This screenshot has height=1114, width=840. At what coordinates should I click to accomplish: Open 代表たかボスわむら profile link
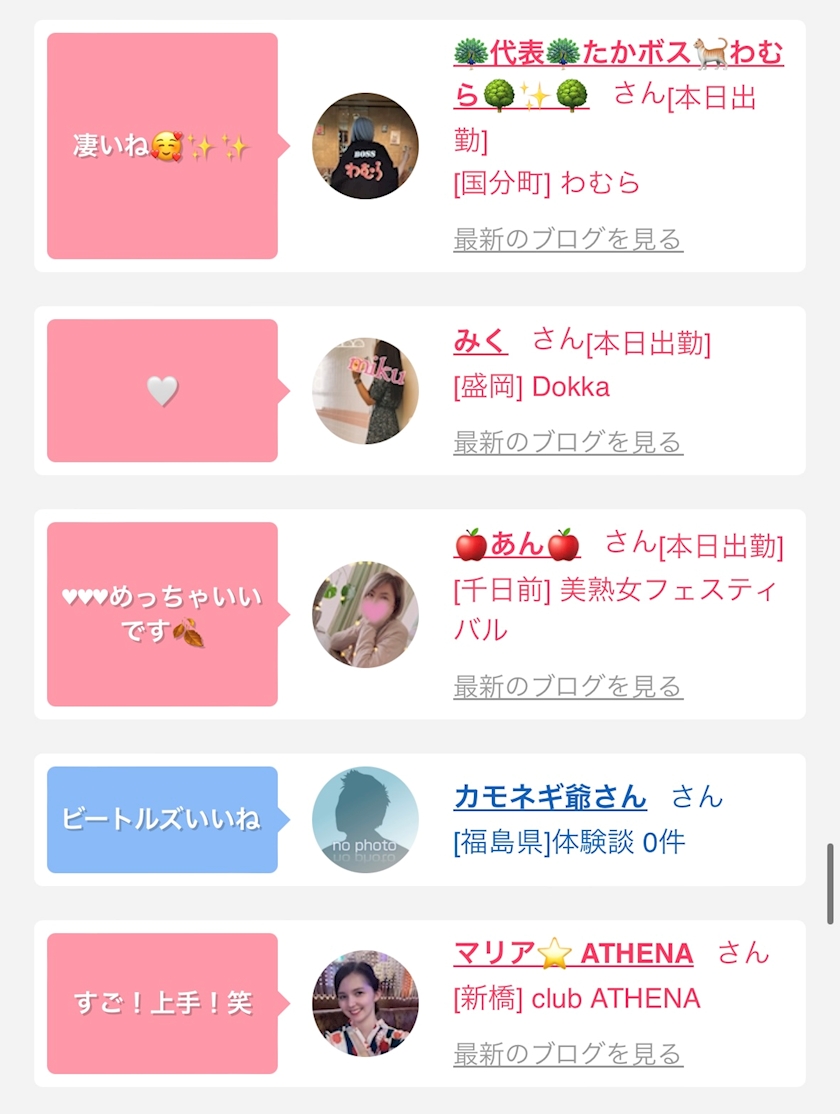[x=618, y=54]
